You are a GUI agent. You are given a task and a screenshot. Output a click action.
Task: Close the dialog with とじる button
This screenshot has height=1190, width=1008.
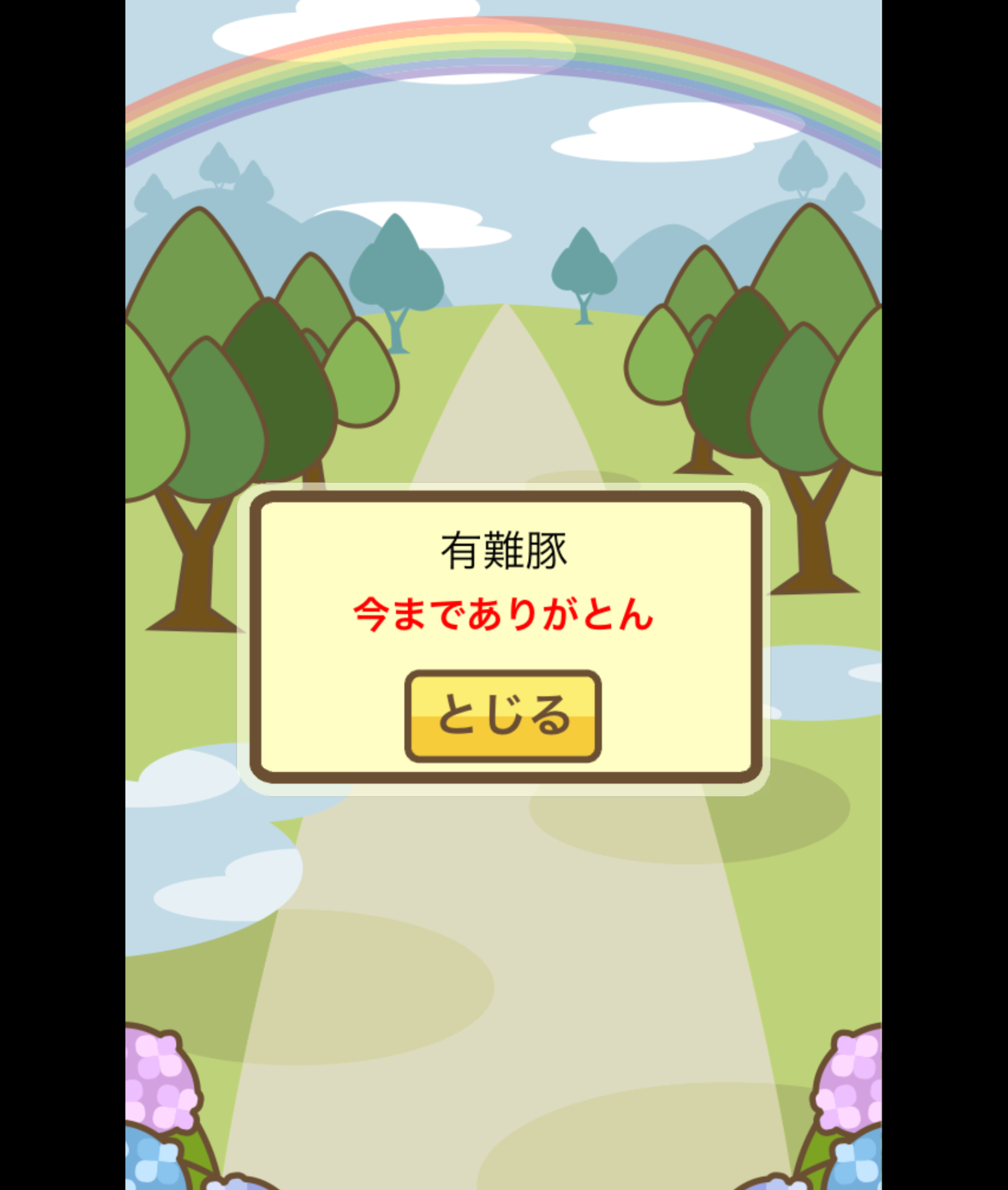click(503, 715)
